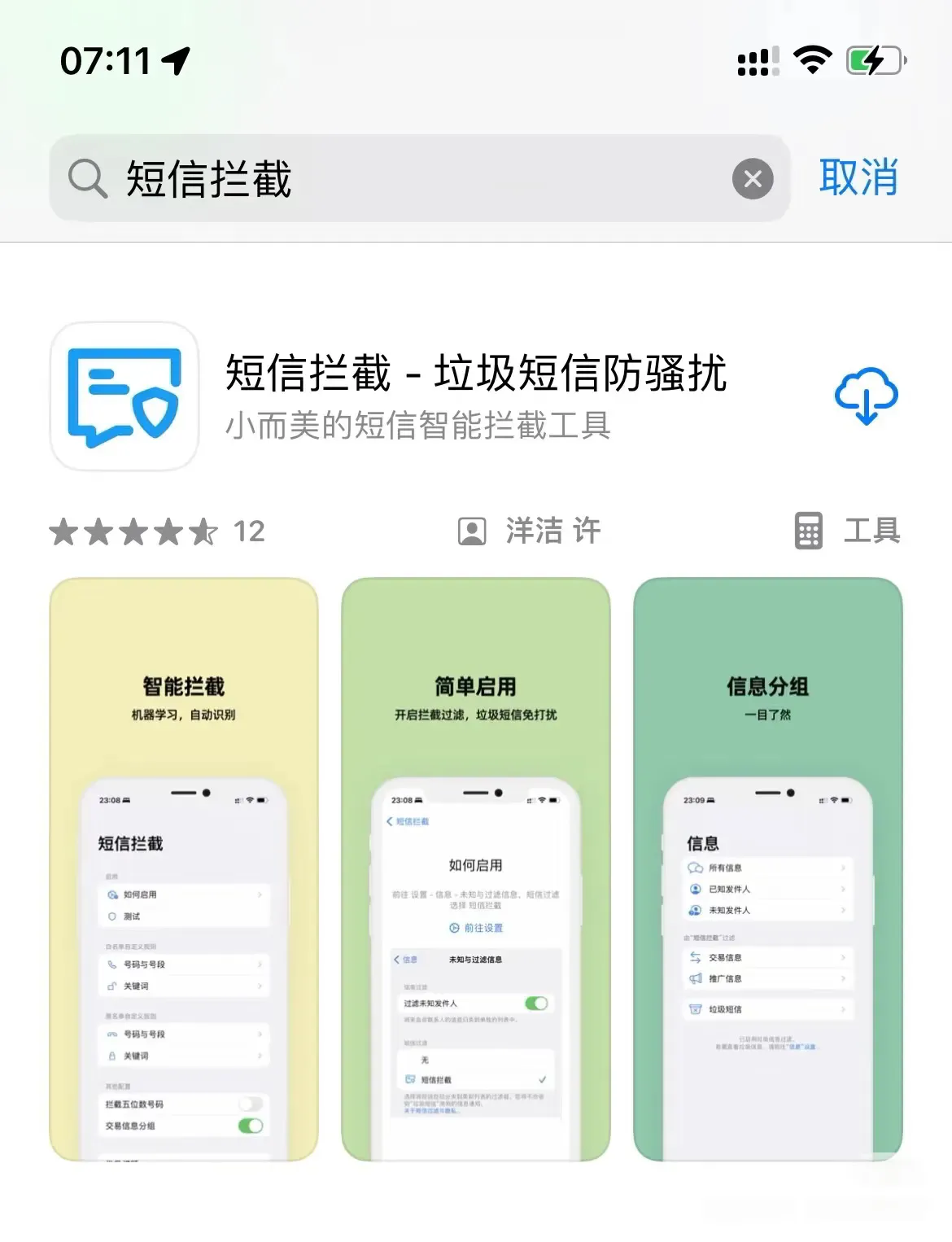Viewport: 952px width, 1242px height.
Task: Clear the search field with the X button
Action: click(x=753, y=177)
